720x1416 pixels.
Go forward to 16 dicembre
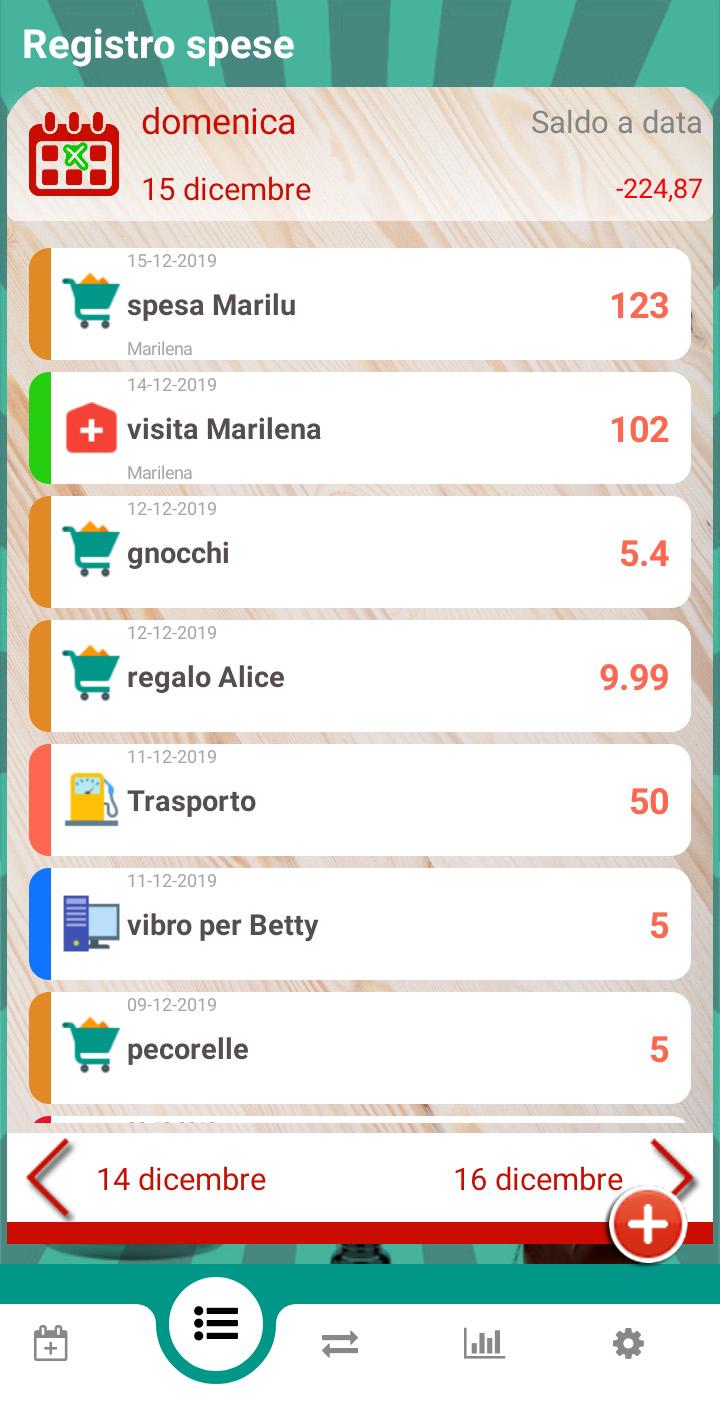pos(572,1179)
